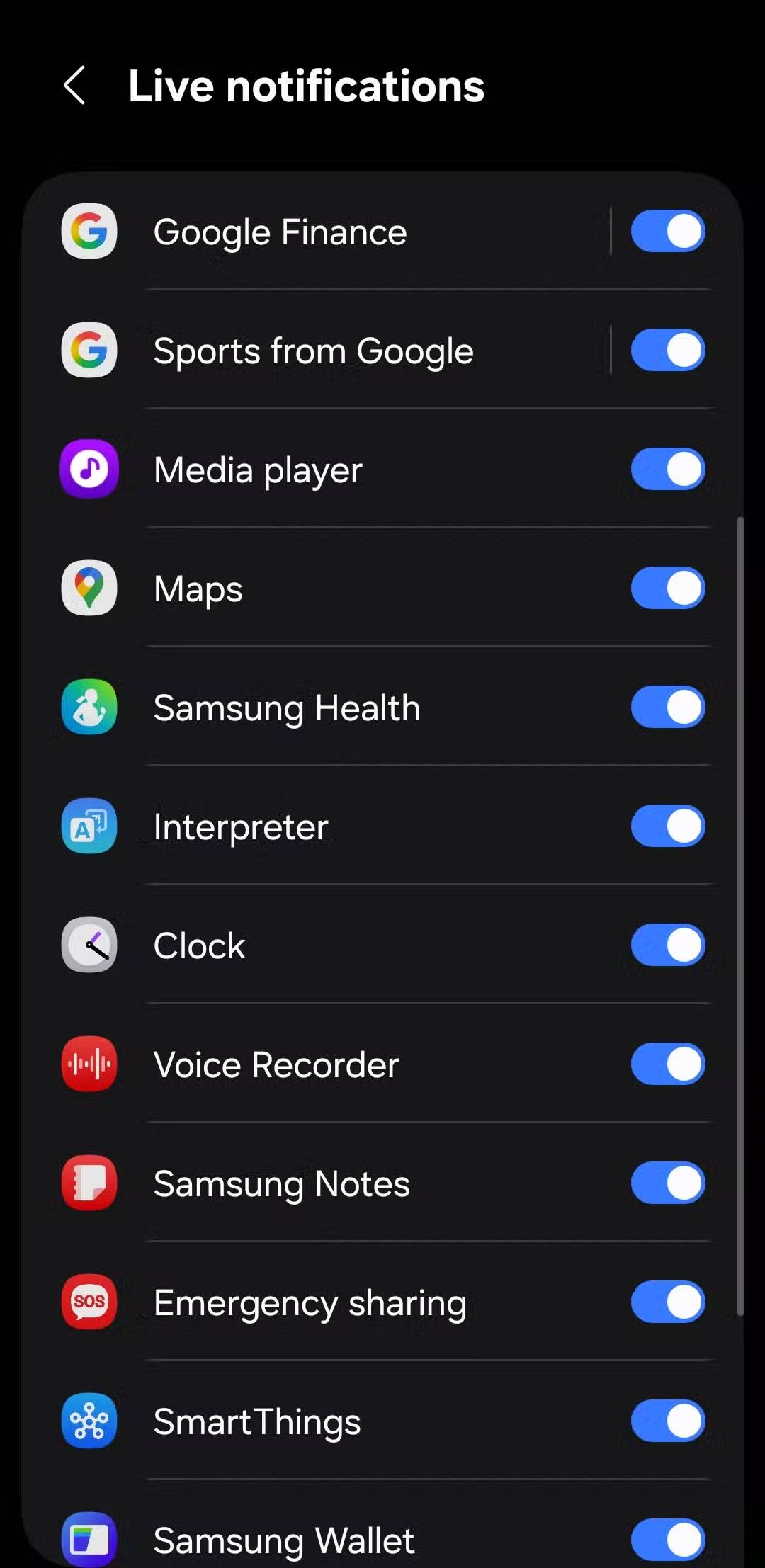The image size is (765, 1568).
Task: Click the Samsung Health icon
Action: pos(89,708)
